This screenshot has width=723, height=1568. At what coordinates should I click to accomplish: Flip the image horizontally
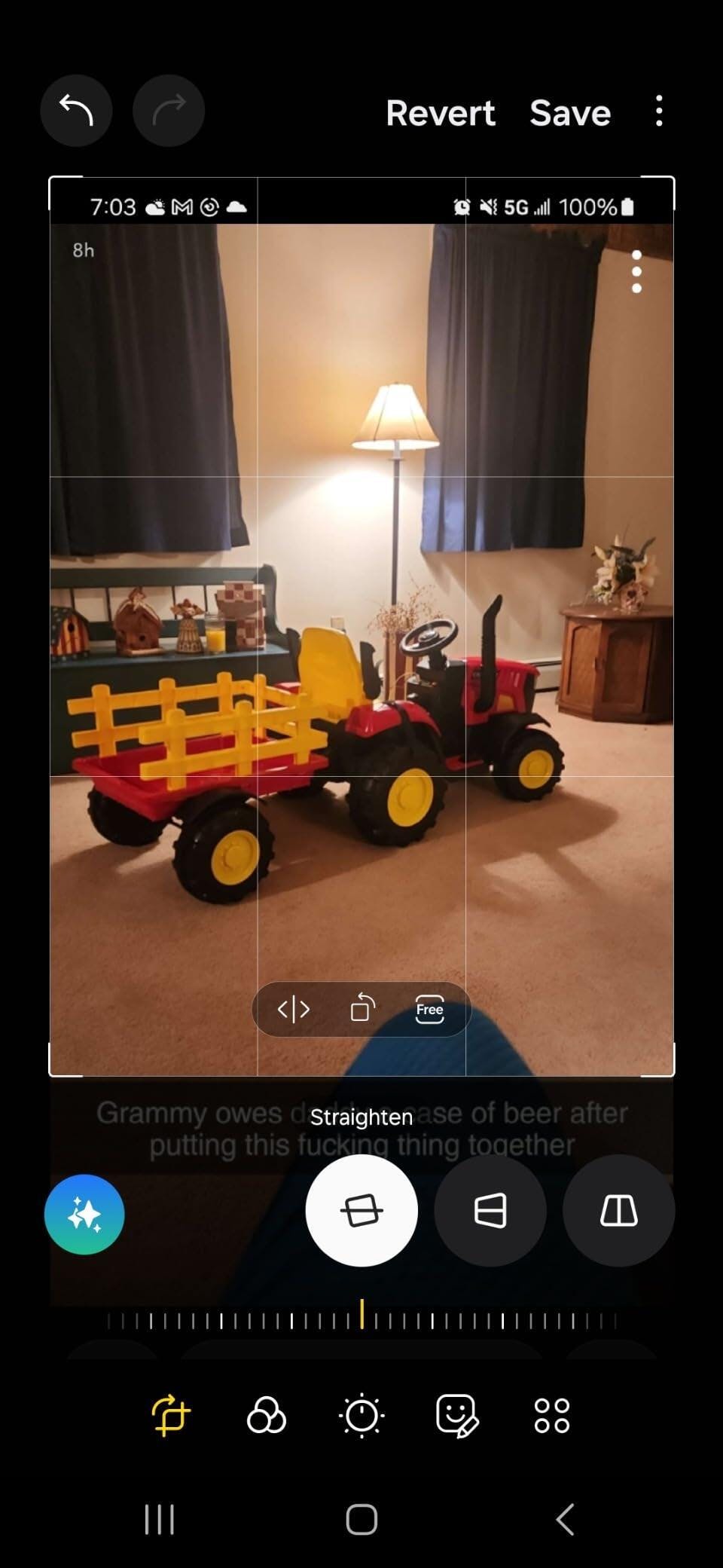point(294,1009)
